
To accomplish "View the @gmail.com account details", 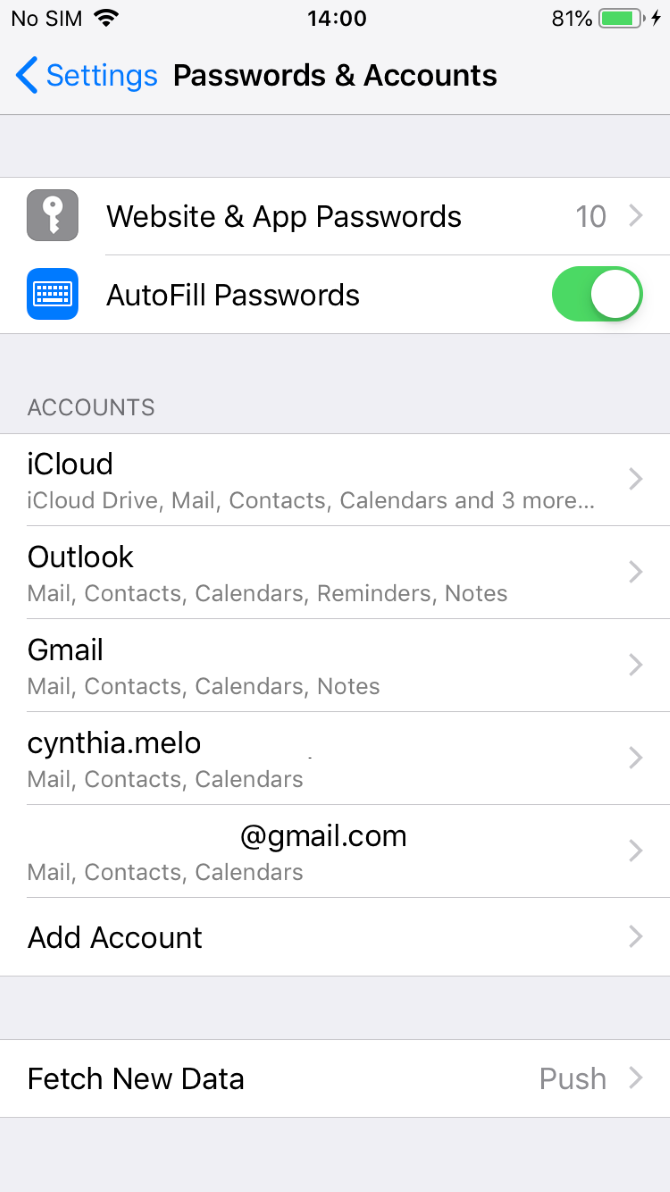I will pyautogui.click(x=334, y=852).
